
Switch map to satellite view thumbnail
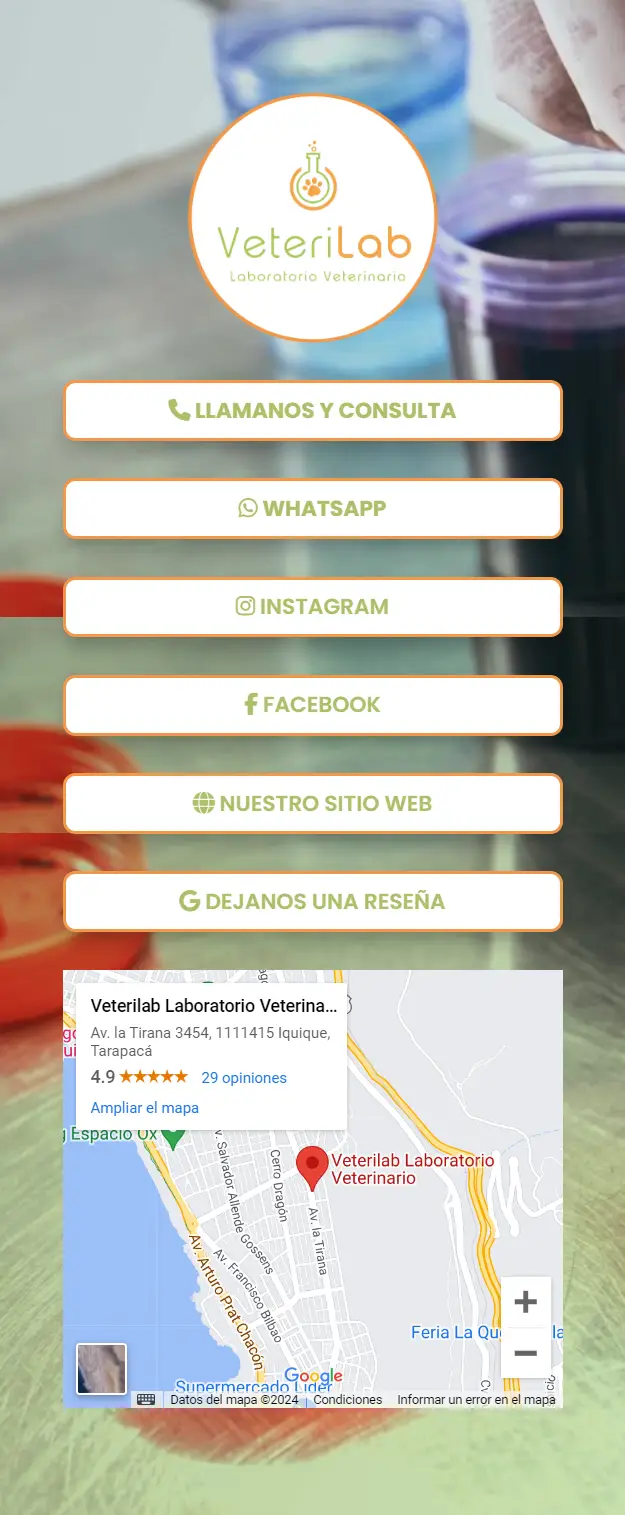coord(102,1368)
